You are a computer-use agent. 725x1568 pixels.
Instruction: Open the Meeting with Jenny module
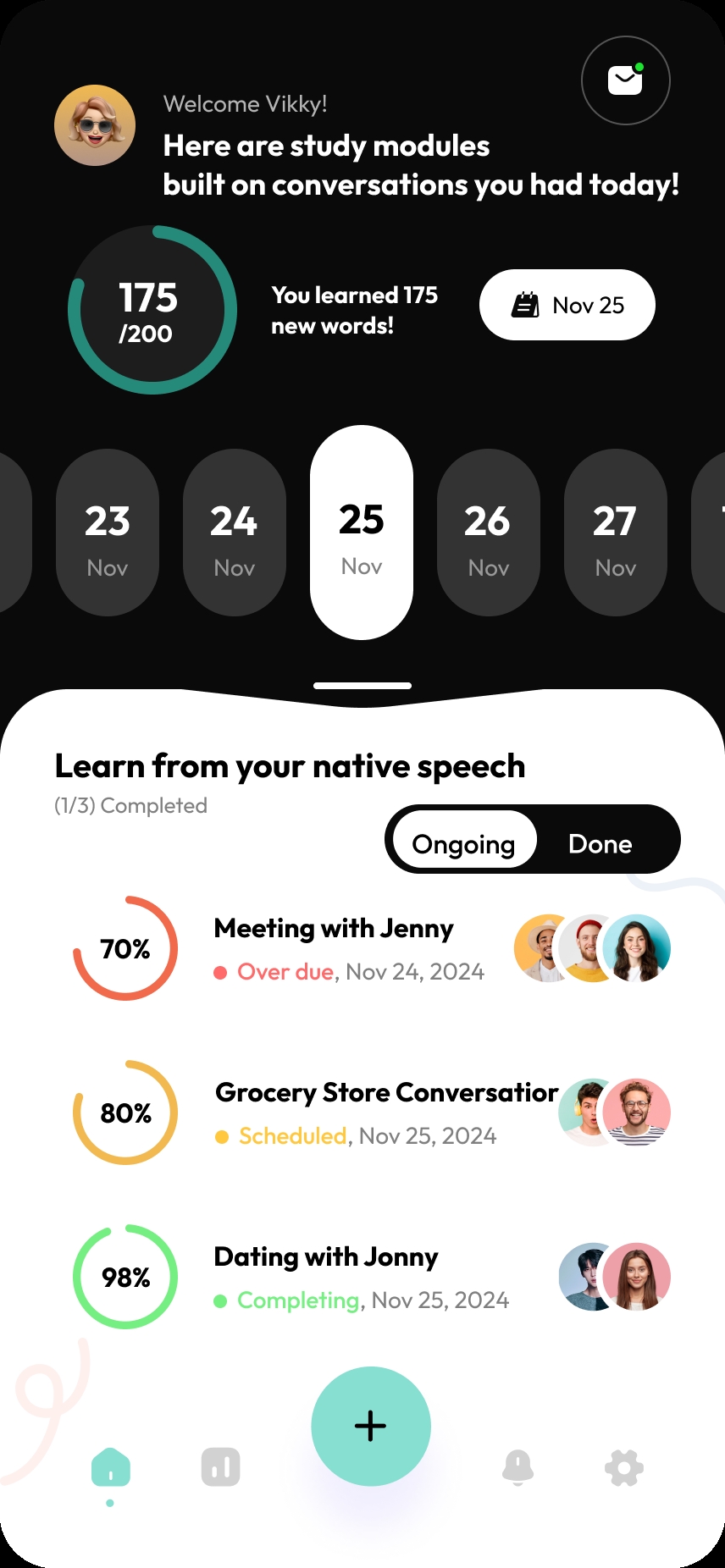pyautogui.click(x=334, y=929)
